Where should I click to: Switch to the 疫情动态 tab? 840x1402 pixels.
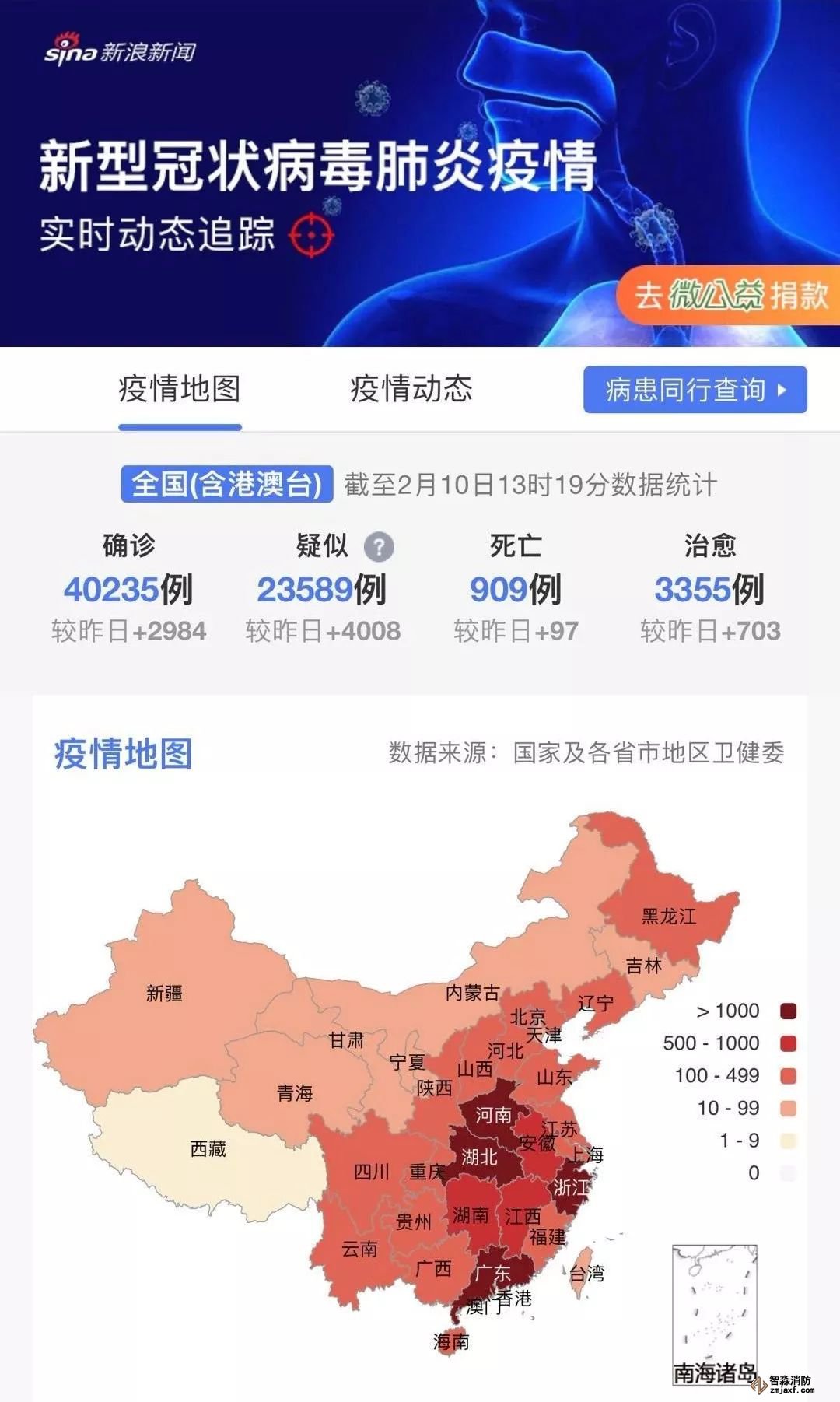(411, 388)
